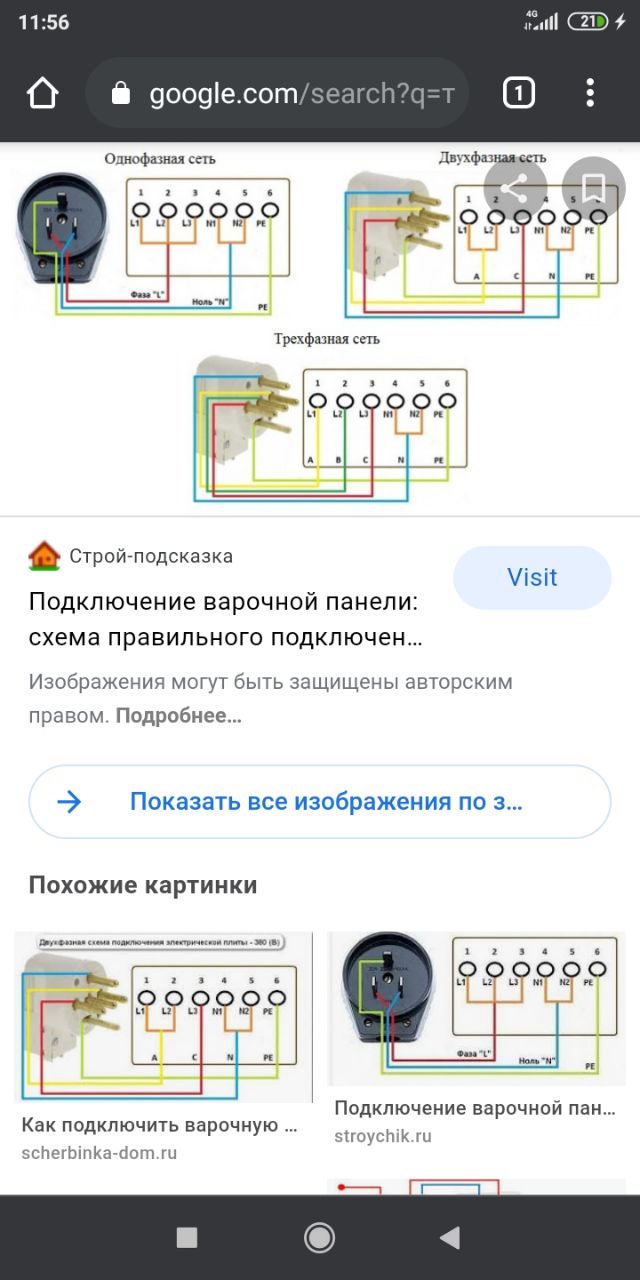Open recent apps from the navigation bar

[187, 1238]
